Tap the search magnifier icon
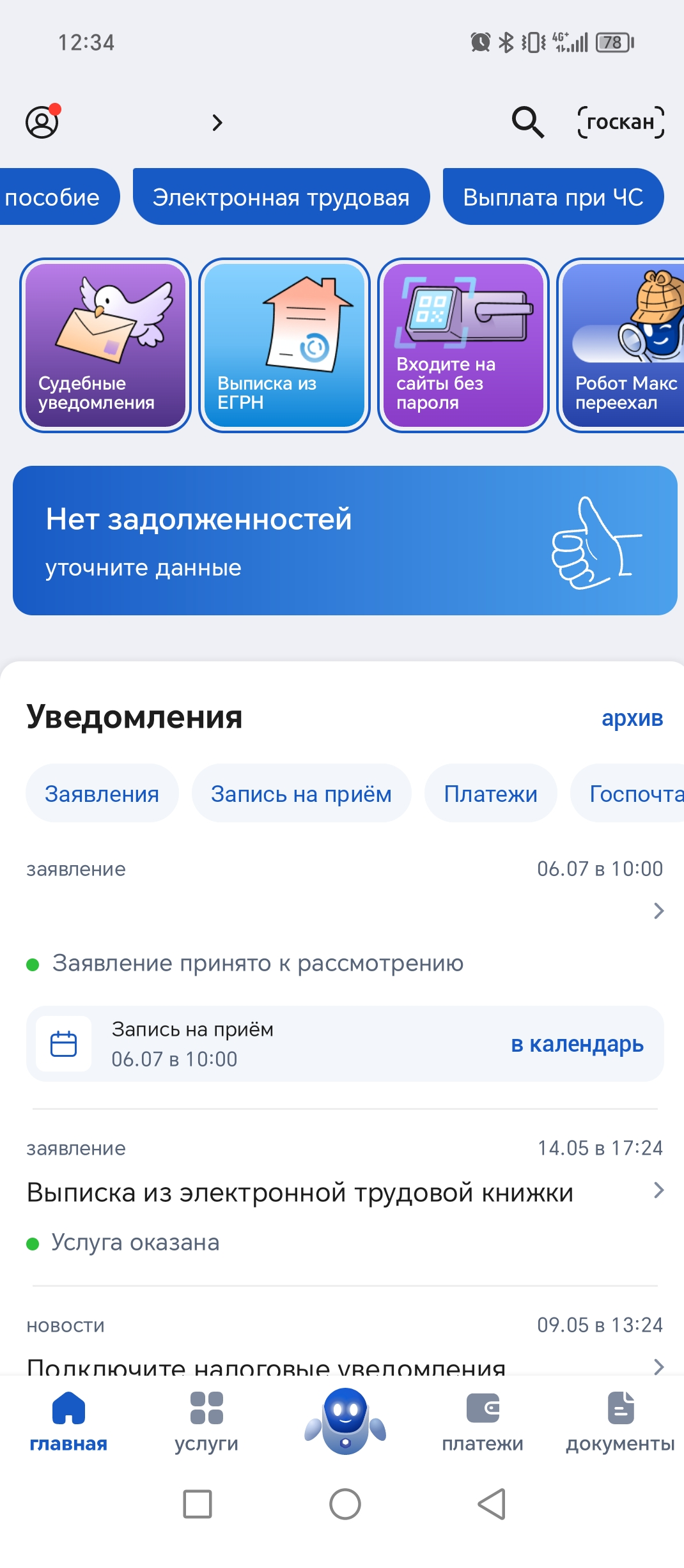 coord(527,121)
